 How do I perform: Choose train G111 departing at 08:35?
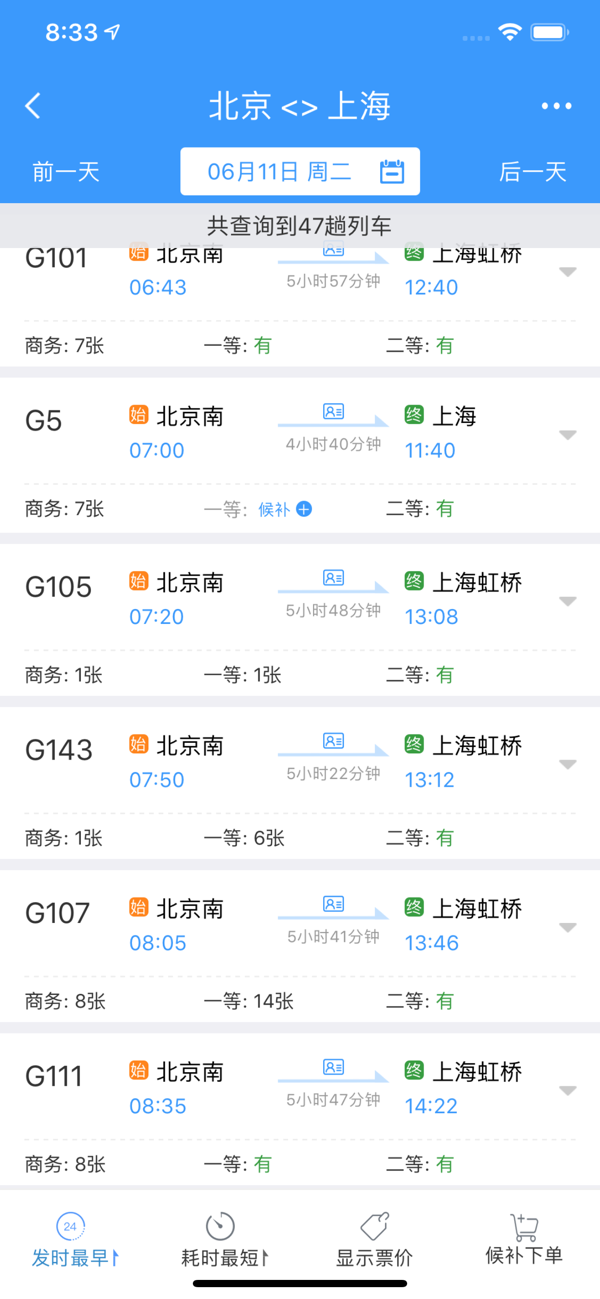click(300, 1110)
